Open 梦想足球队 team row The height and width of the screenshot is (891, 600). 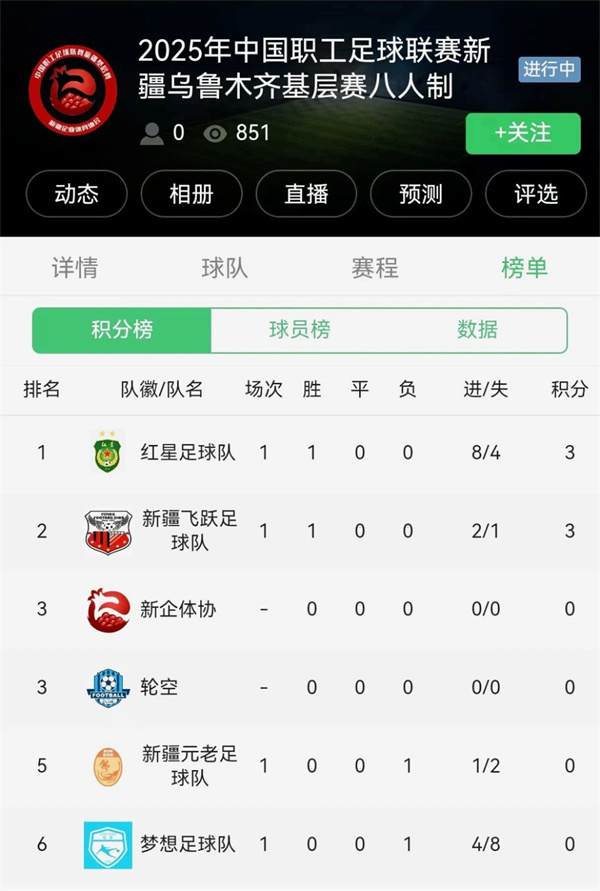coord(188,844)
